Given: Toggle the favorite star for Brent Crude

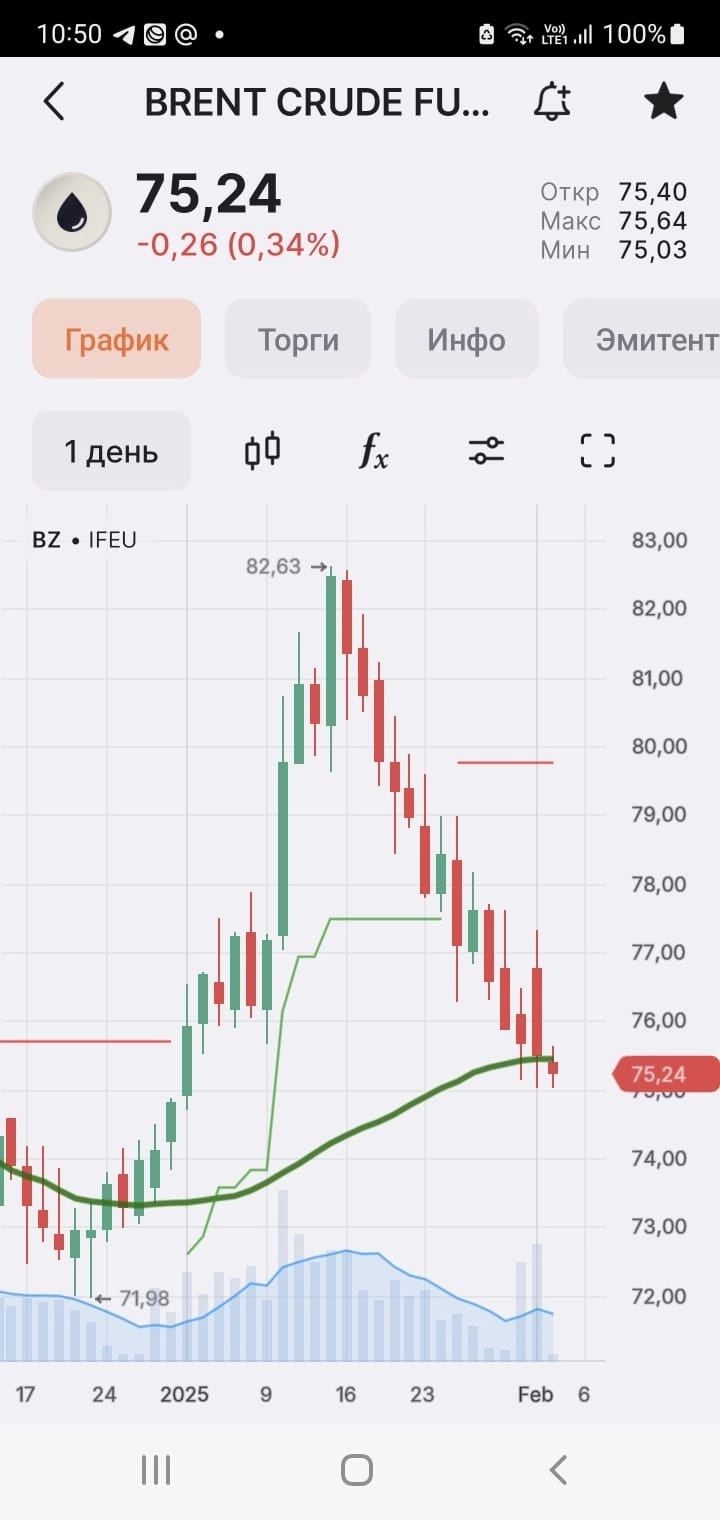Looking at the screenshot, I should [663, 102].
